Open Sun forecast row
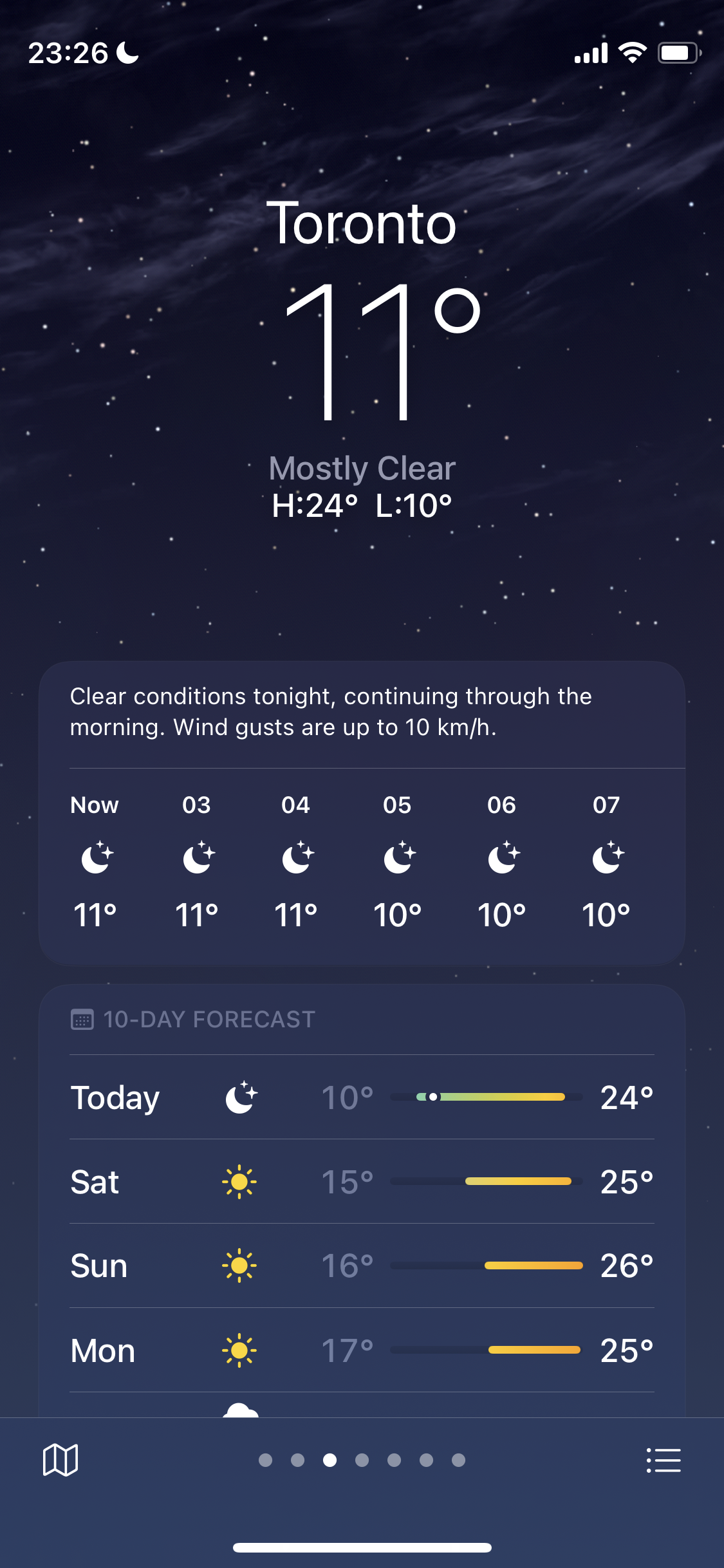This screenshot has height=1568, width=724. 362,1265
